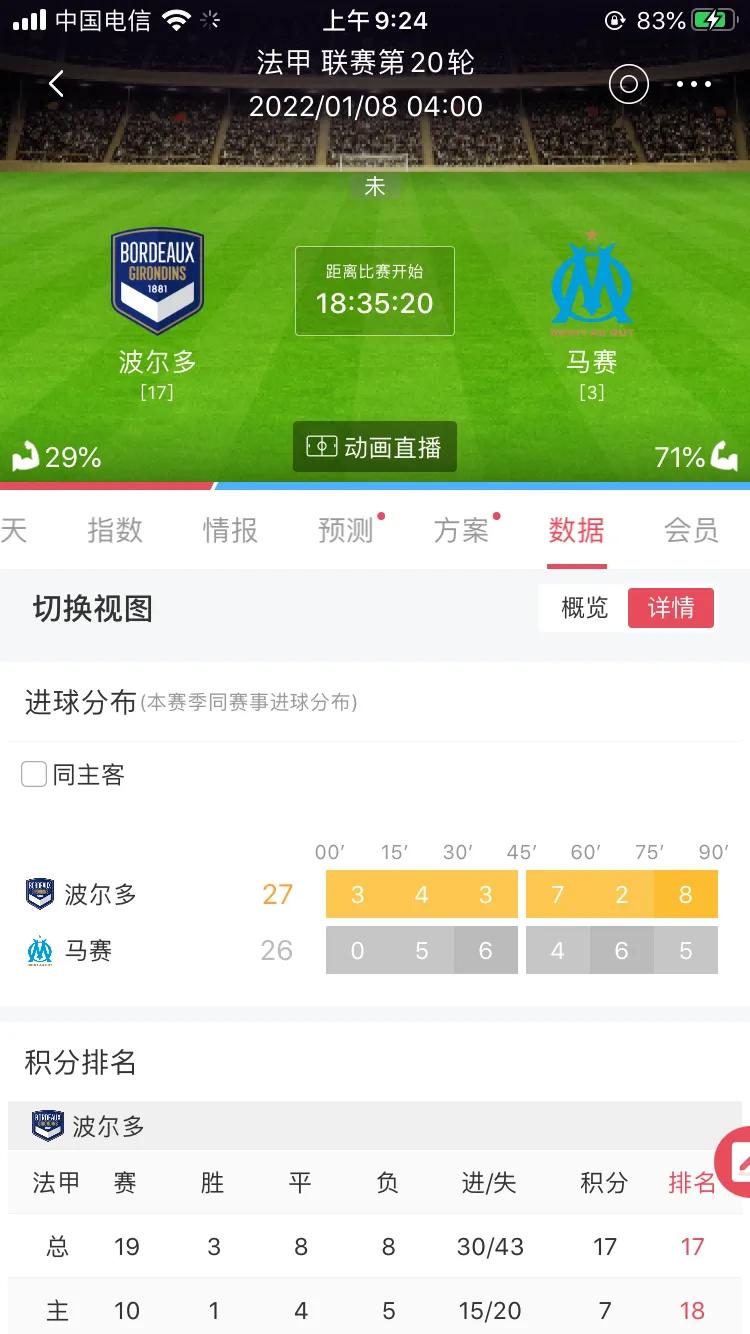Screen dimensions: 750x1334
Task: Tap the red 排名 badge in standings table
Action: [693, 1182]
